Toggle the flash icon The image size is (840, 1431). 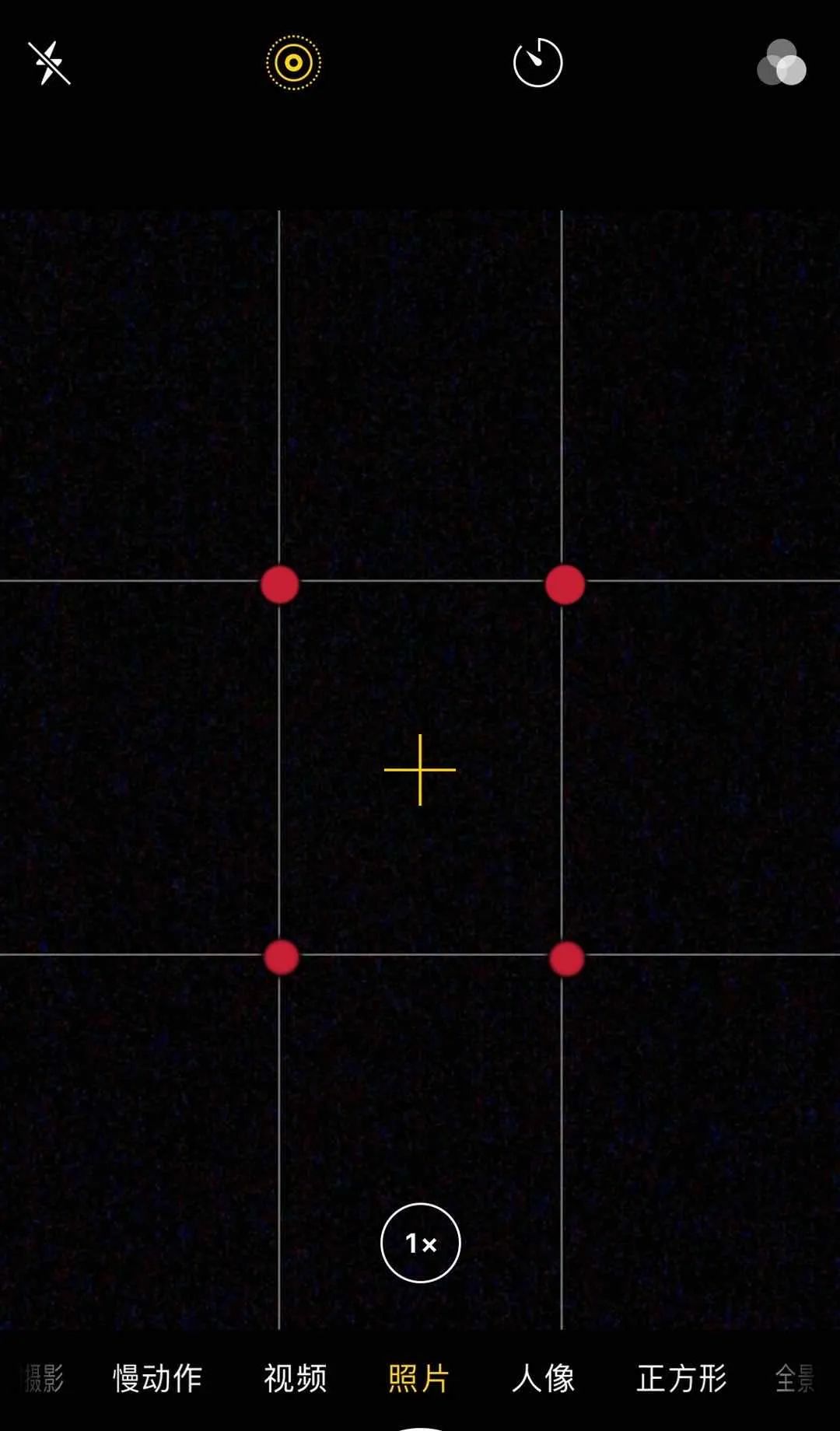[49, 63]
